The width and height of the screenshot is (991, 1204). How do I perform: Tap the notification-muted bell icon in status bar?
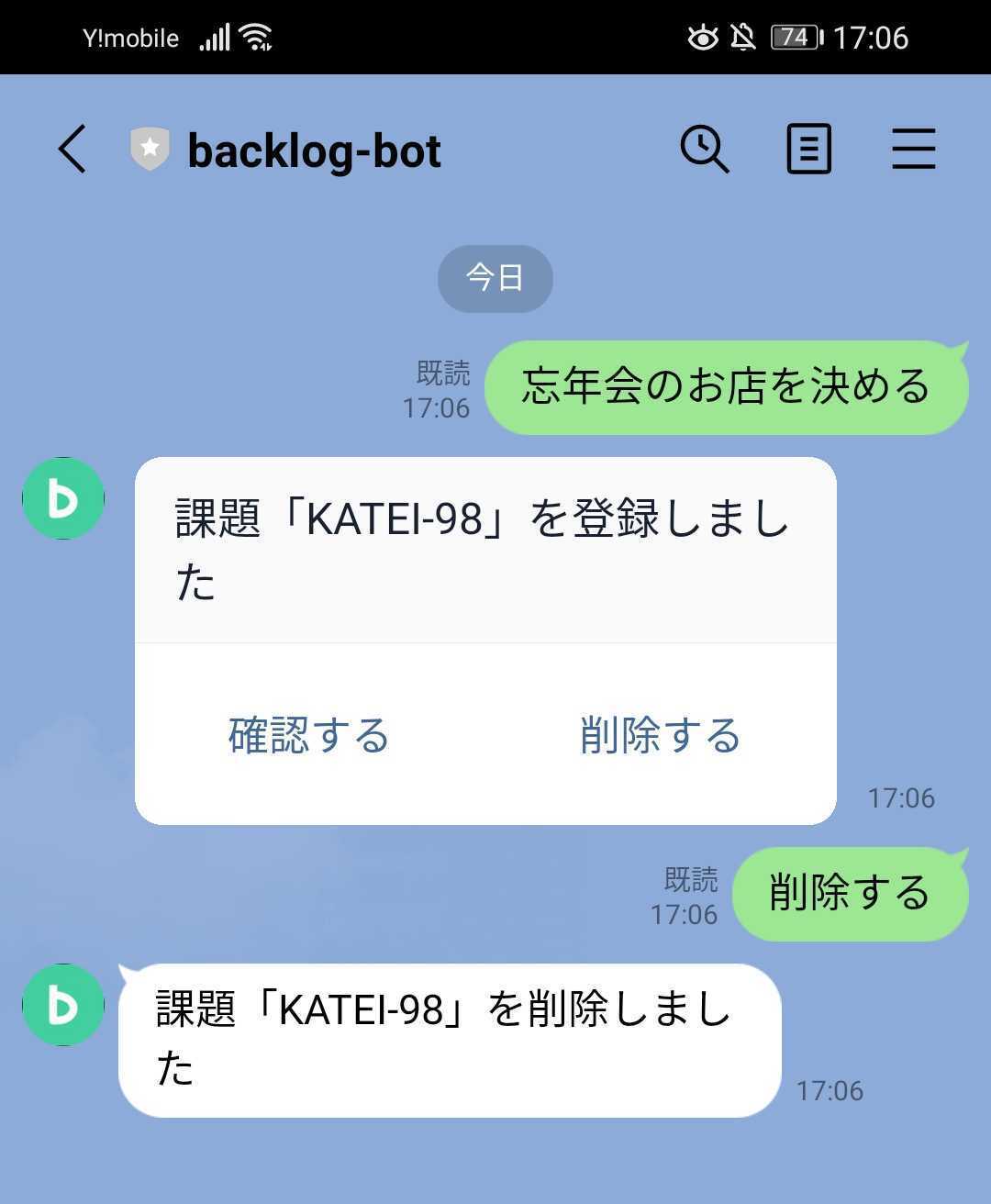[743, 37]
